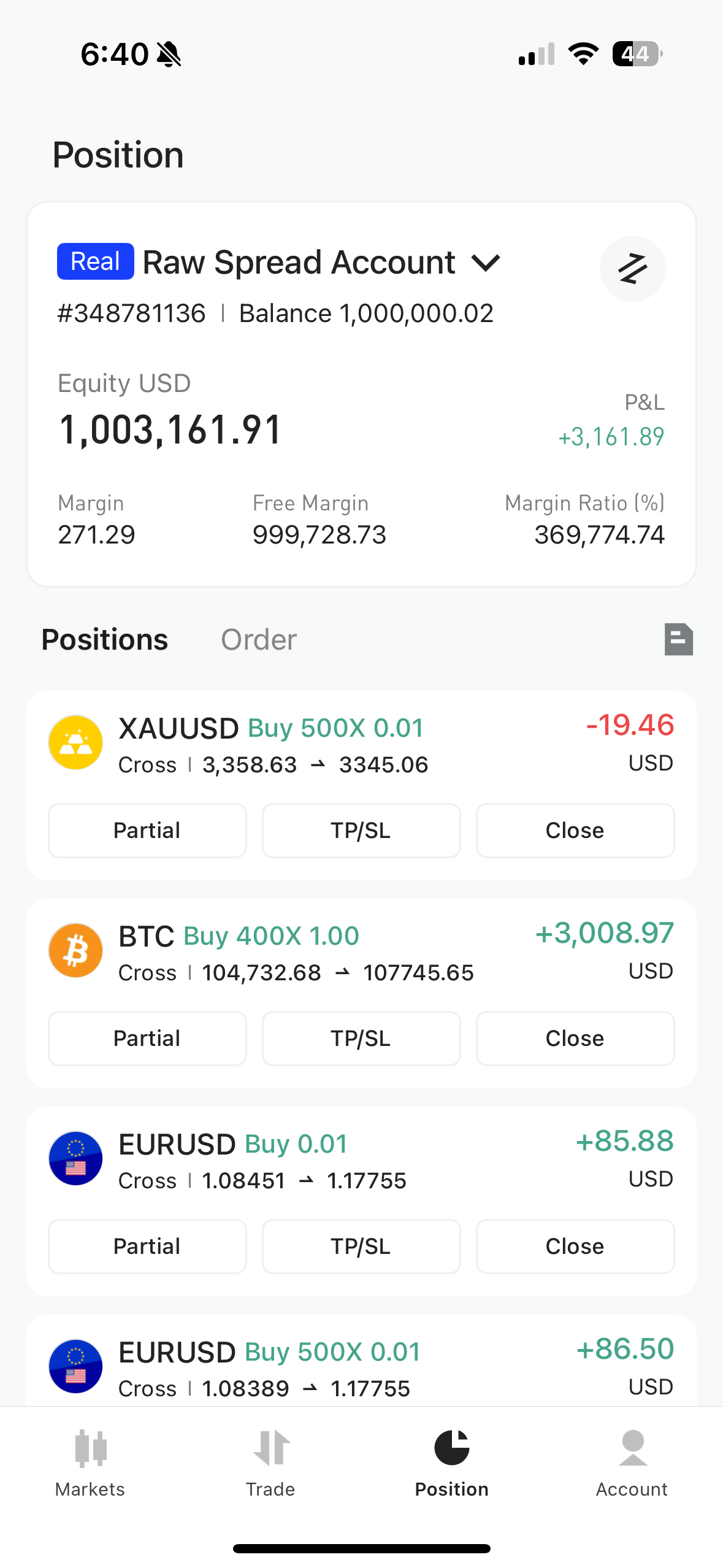
Task: Close the XAUUSD position
Action: click(x=575, y=830)
